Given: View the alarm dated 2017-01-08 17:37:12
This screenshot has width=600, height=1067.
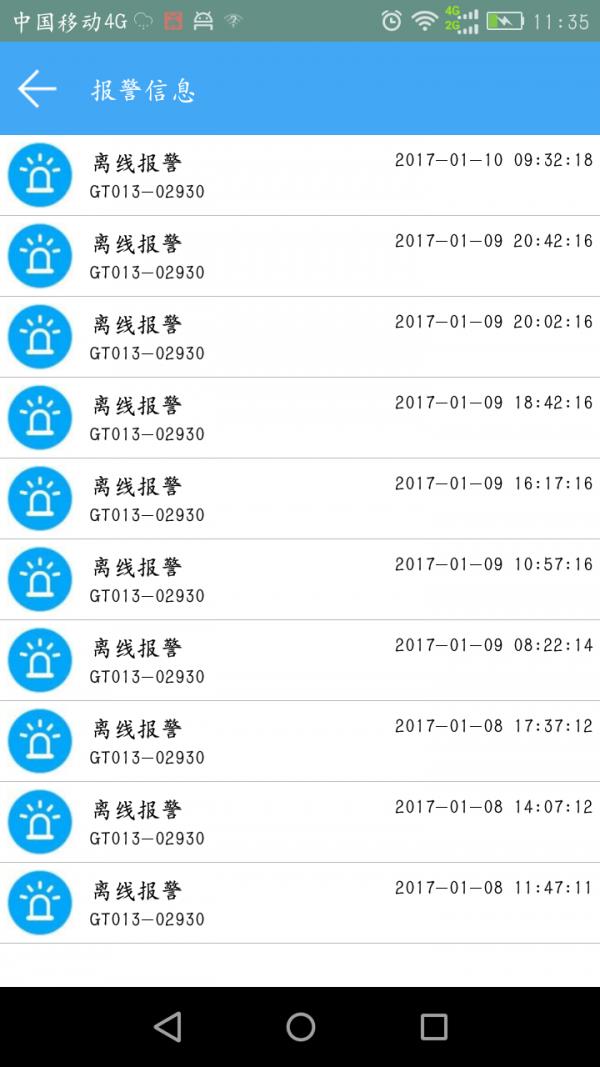Looking at the screenshot, I should [x=300, y=742].
